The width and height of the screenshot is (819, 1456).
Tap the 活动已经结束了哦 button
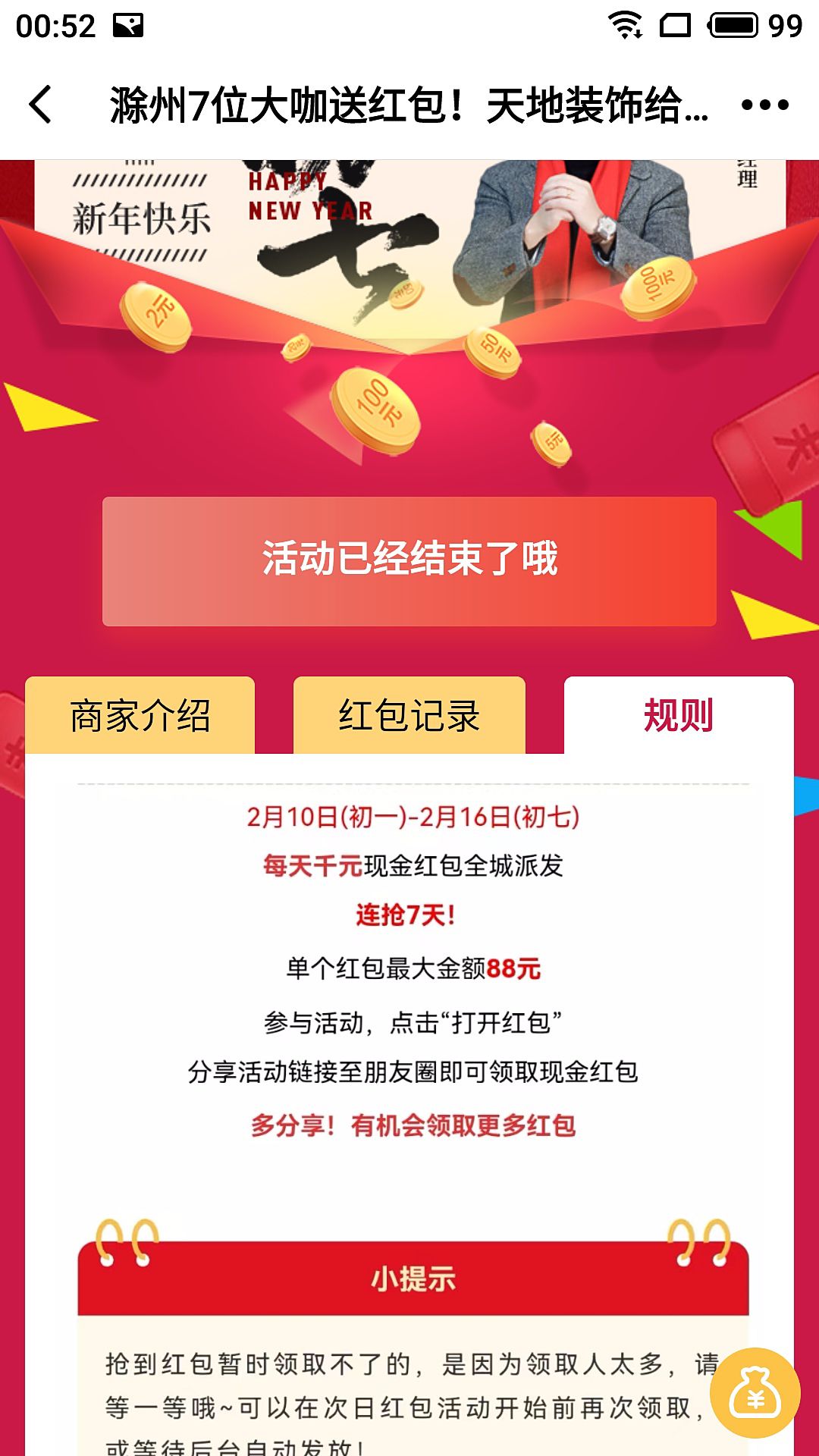[x=409, y=561]
